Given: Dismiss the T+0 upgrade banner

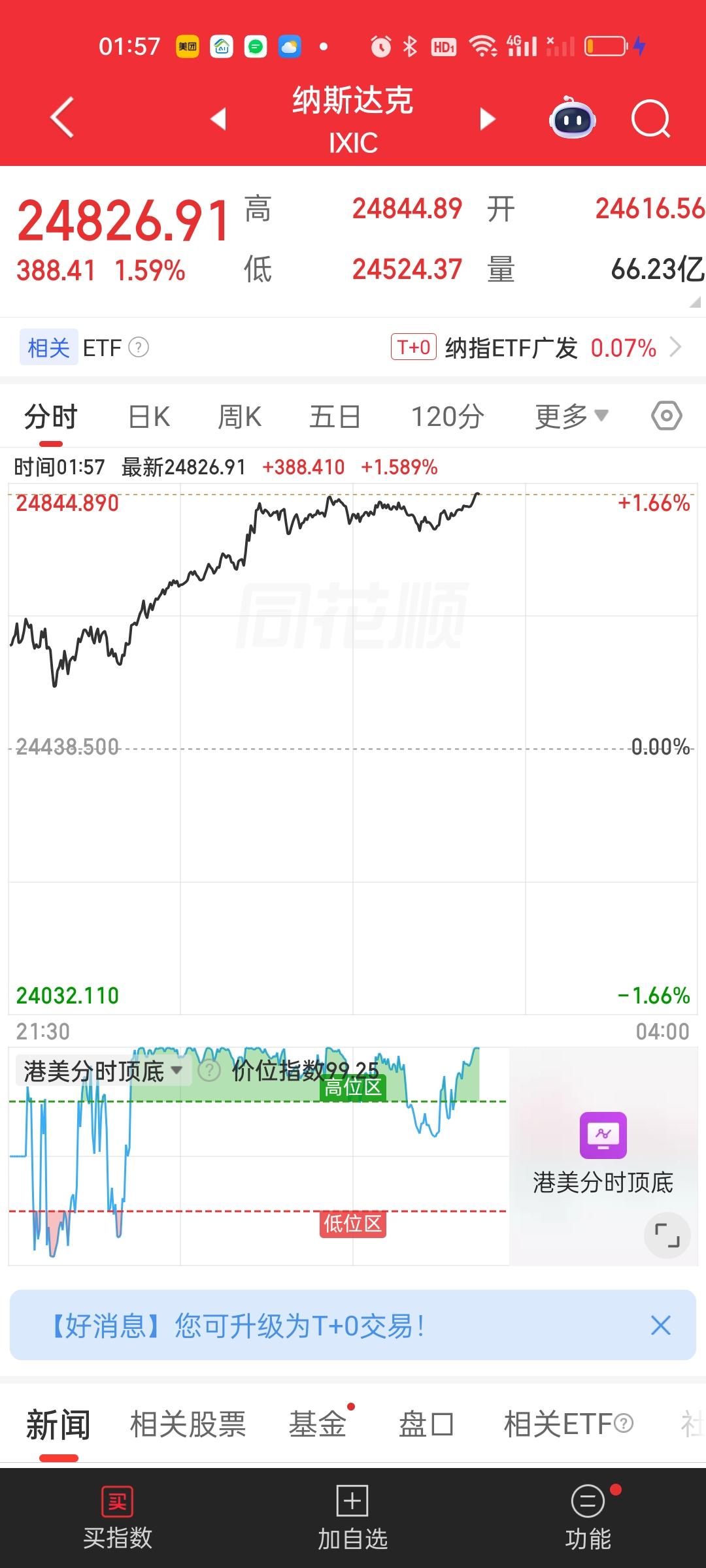Looking at the screenshot, I should tap(660, 1326).
